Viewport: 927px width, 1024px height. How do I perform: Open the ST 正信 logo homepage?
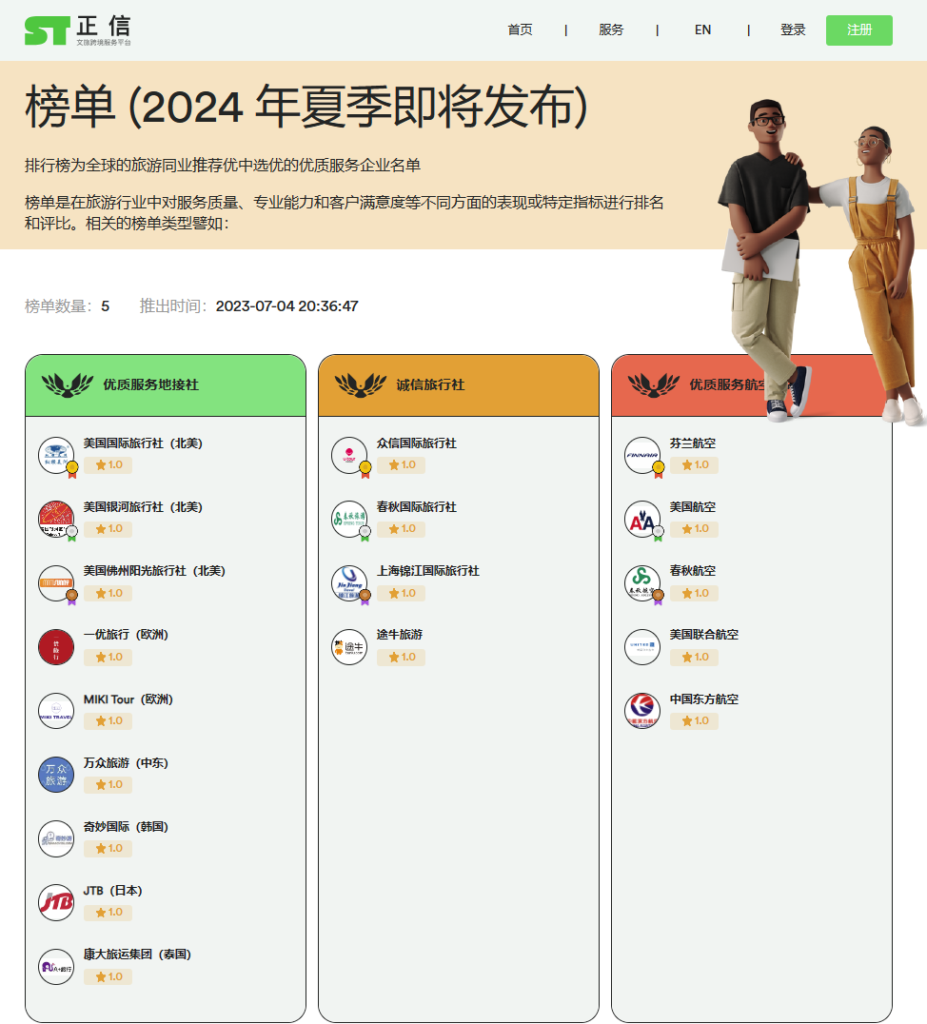click(x=77, y=30)
